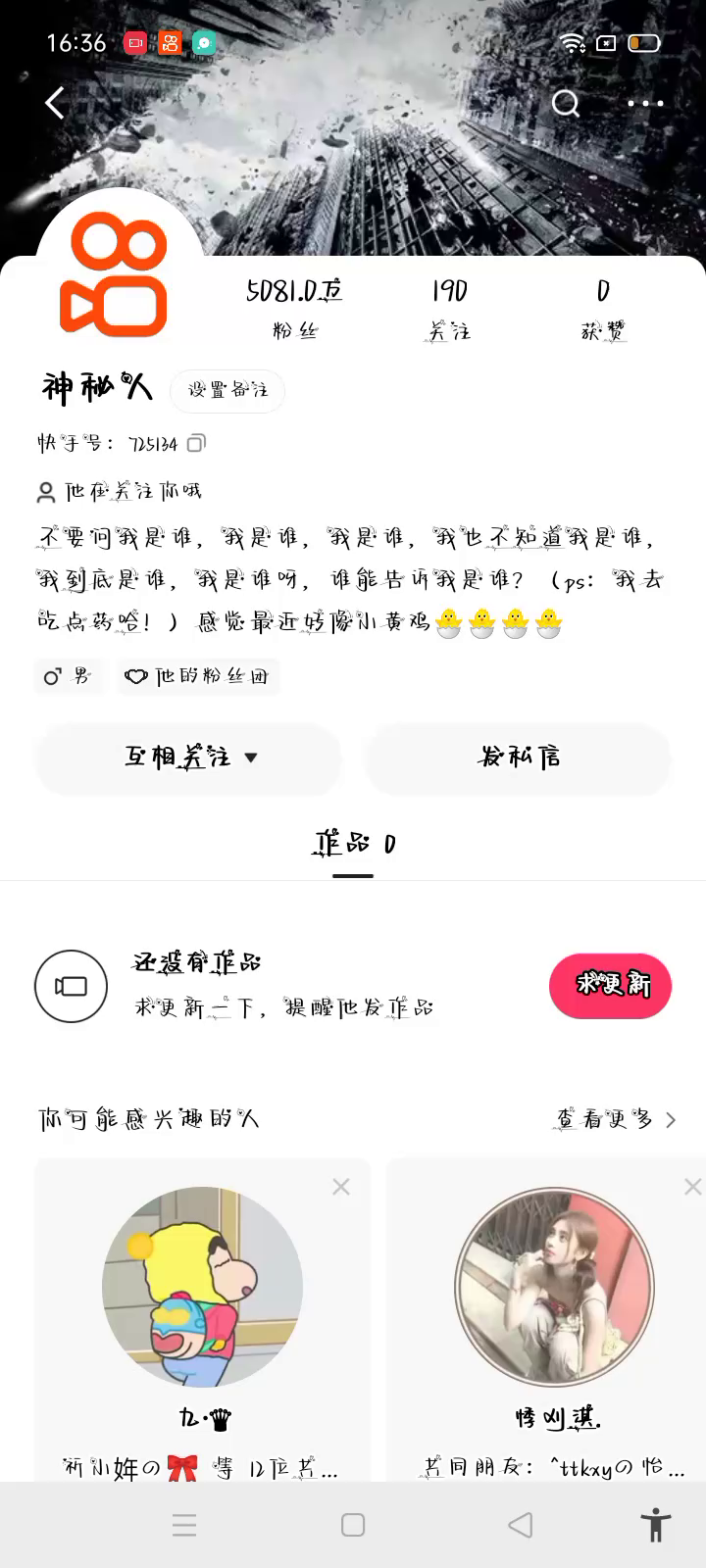Copy the 快手号 ID
Image resolution: width=706 pixels, height=1568 pixels.
[x=196, y=443]
